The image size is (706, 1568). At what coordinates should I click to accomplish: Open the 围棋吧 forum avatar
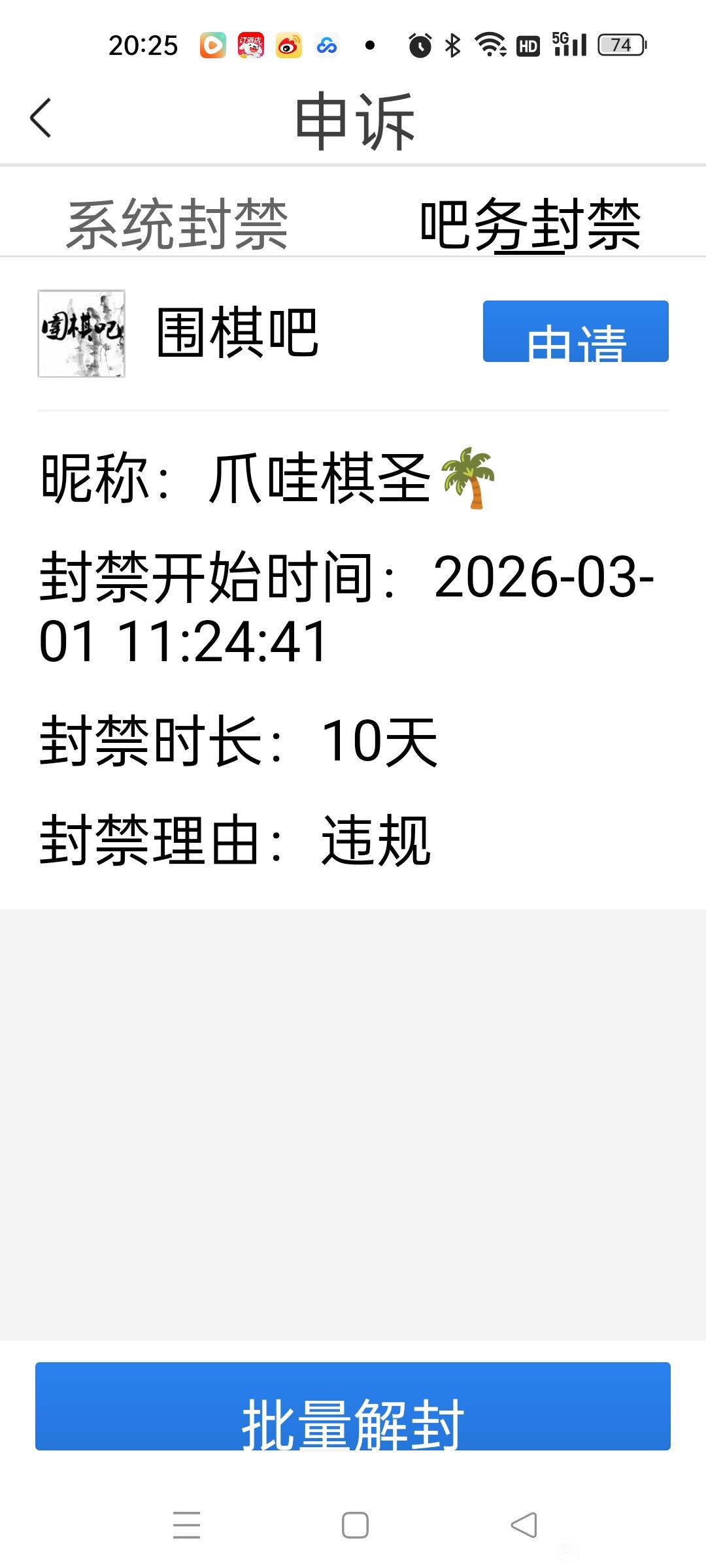tap(81, 333)
